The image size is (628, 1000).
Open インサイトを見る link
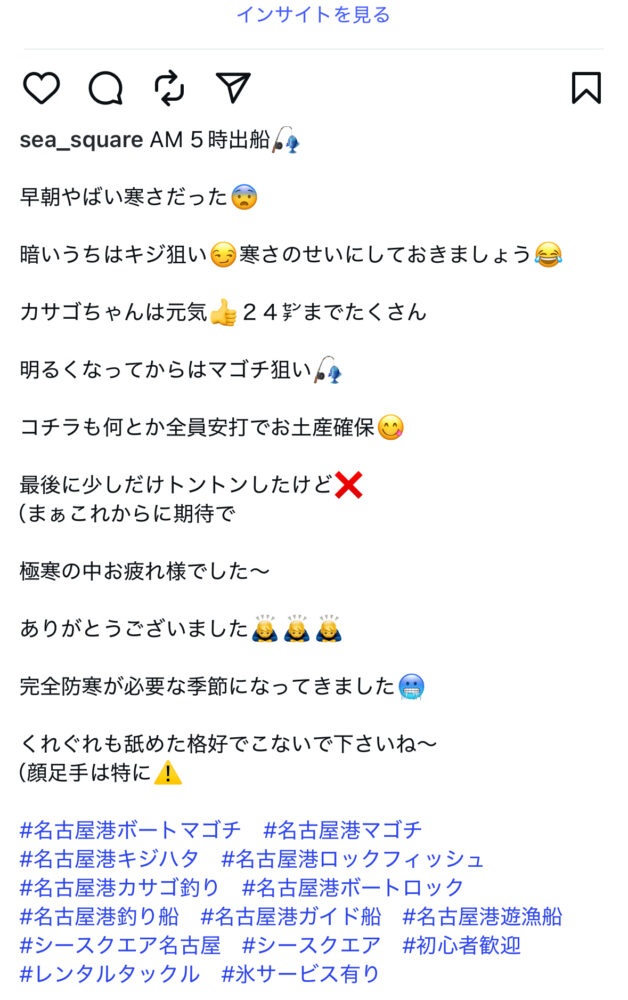[x=313, y=15]
